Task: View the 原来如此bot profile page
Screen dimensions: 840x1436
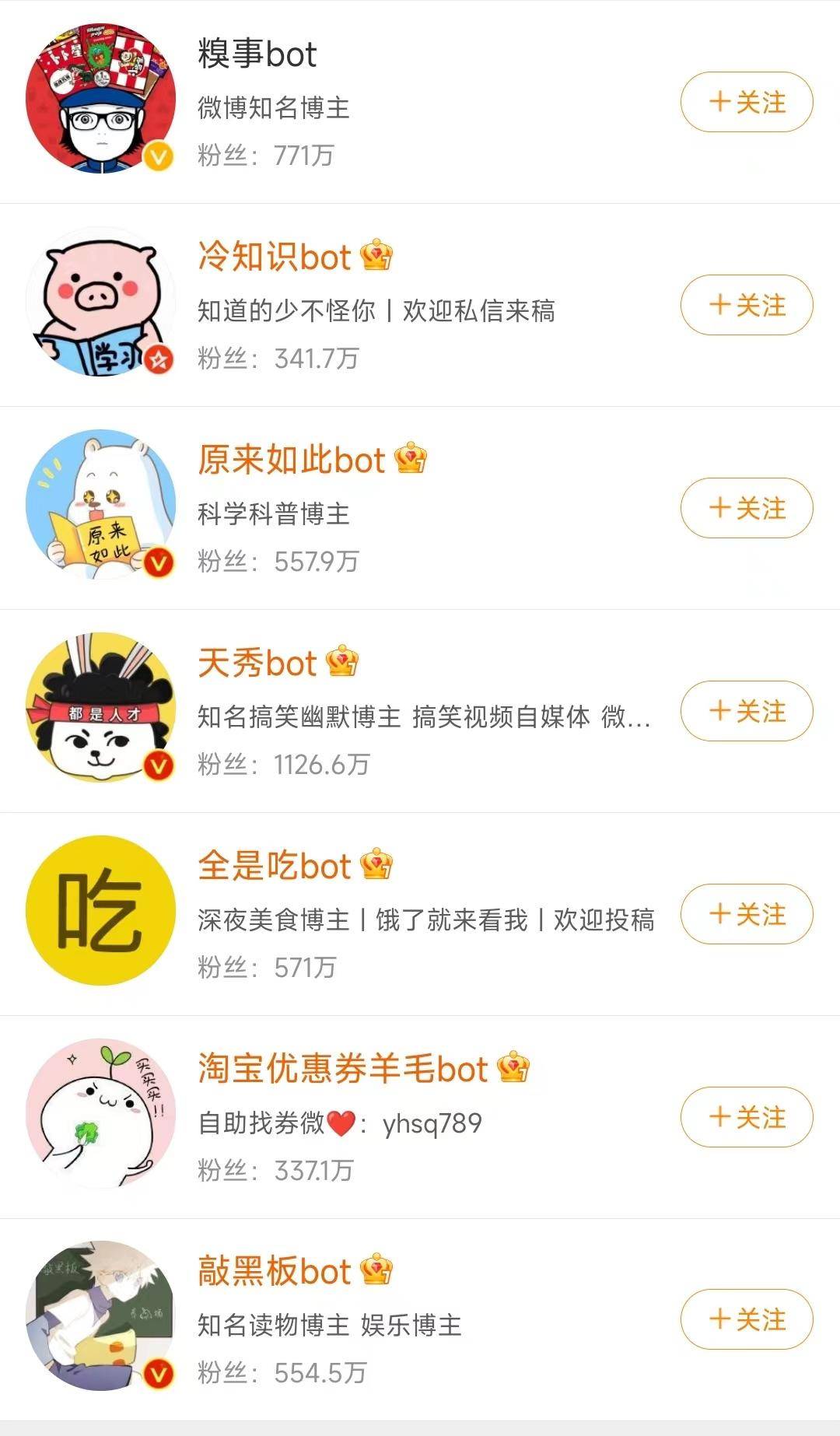Action: click(x=291, y=460)
